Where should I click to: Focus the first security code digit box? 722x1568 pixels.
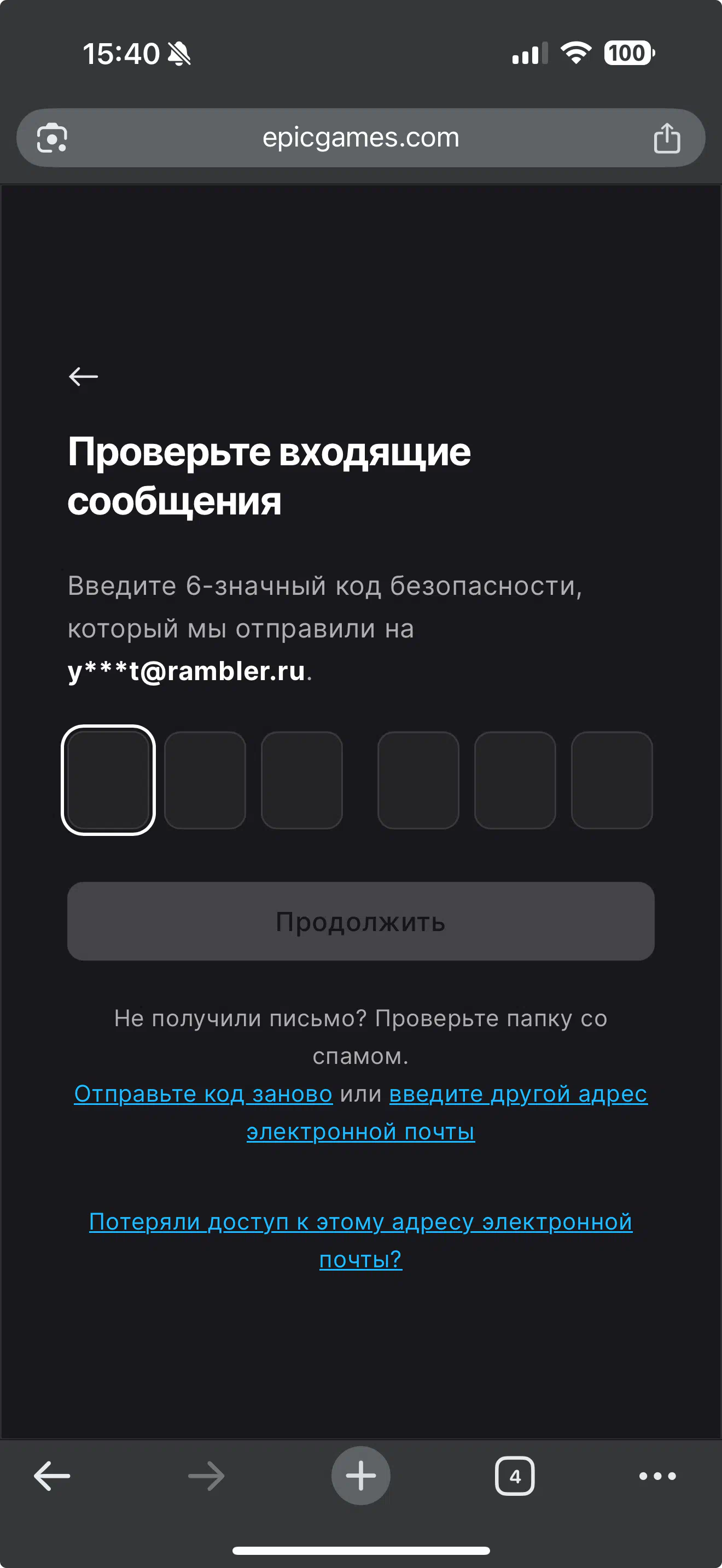(x=108, y=780)
